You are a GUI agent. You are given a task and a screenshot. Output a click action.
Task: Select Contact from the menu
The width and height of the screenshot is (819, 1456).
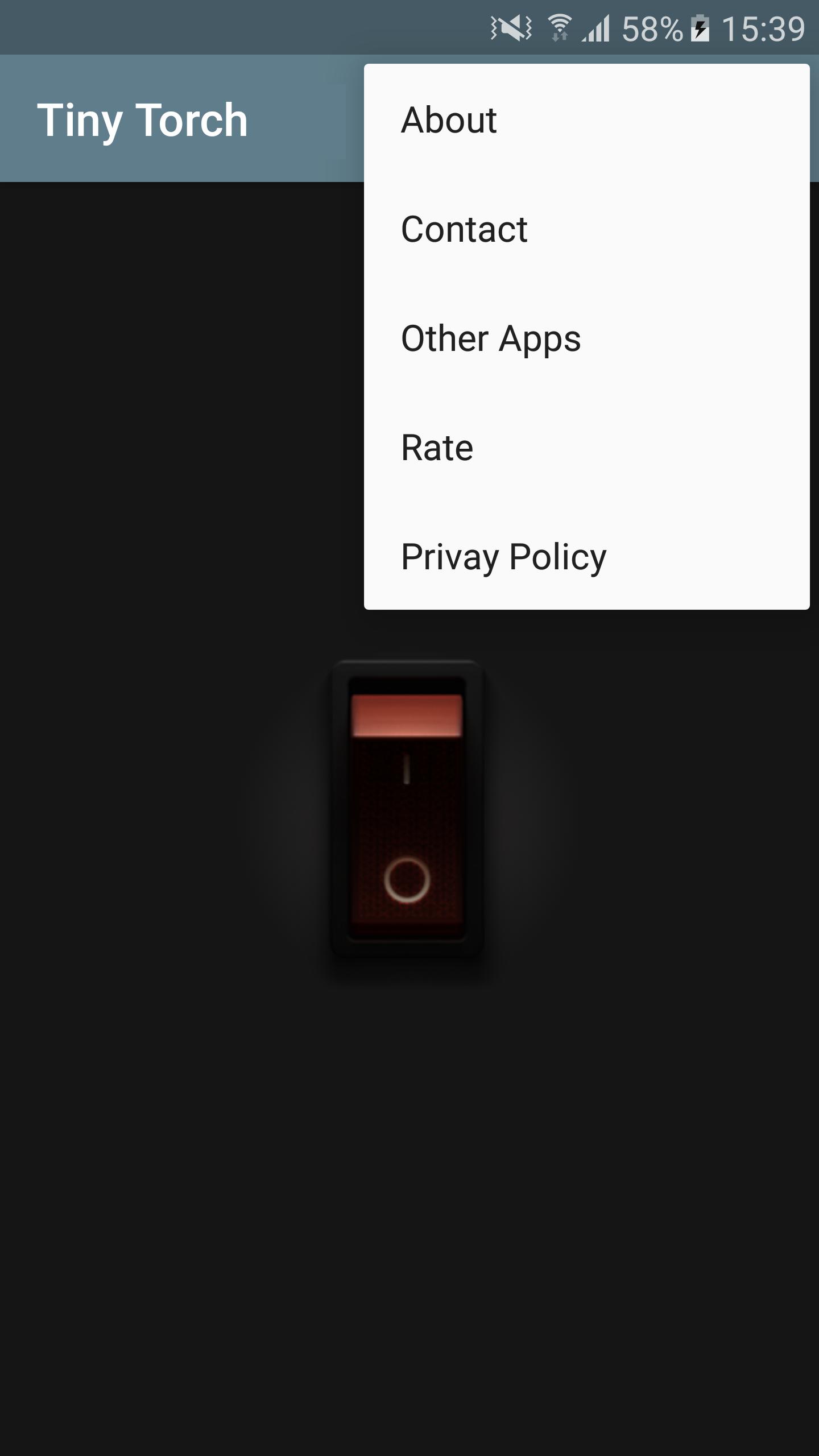point(586,229)
